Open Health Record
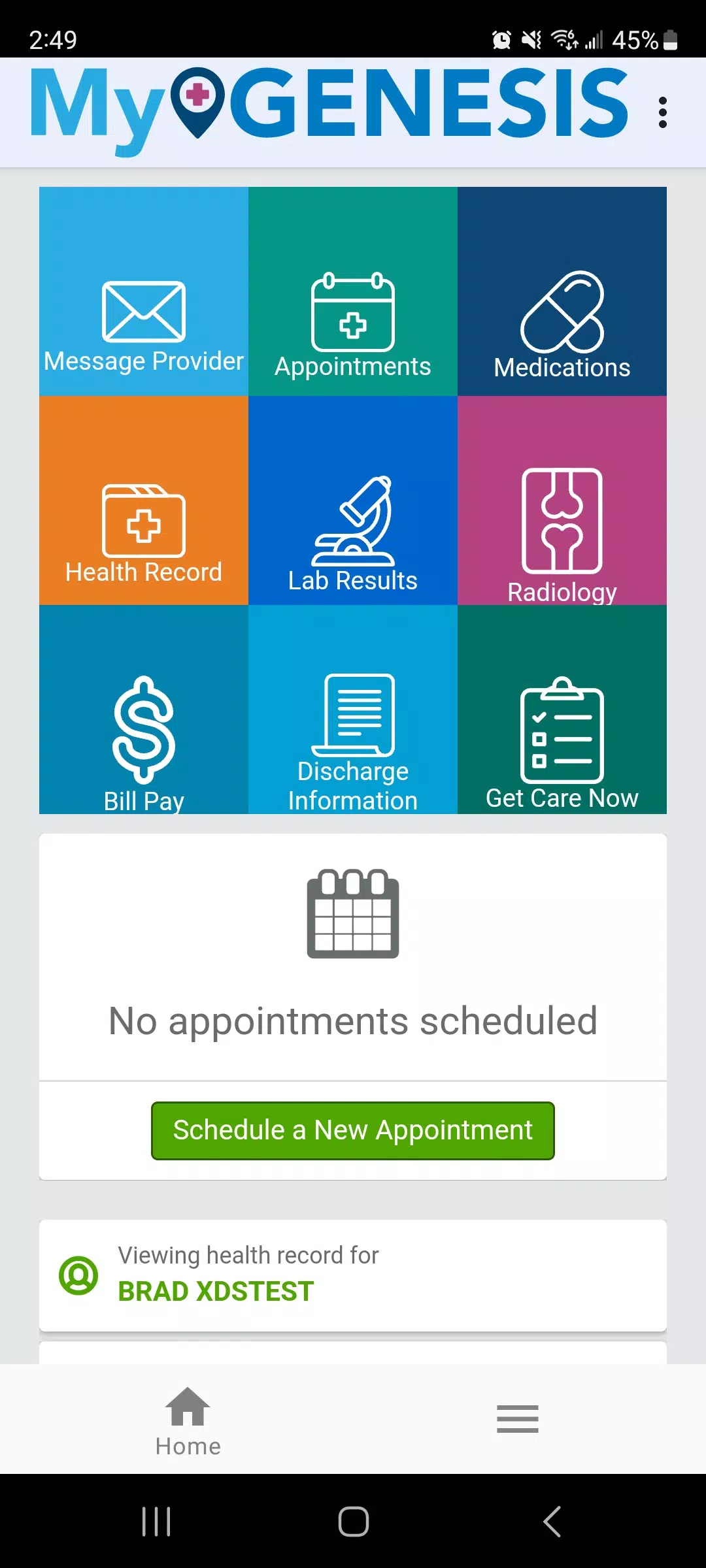This screenshot has height=1568, width=706. (144, 500)
